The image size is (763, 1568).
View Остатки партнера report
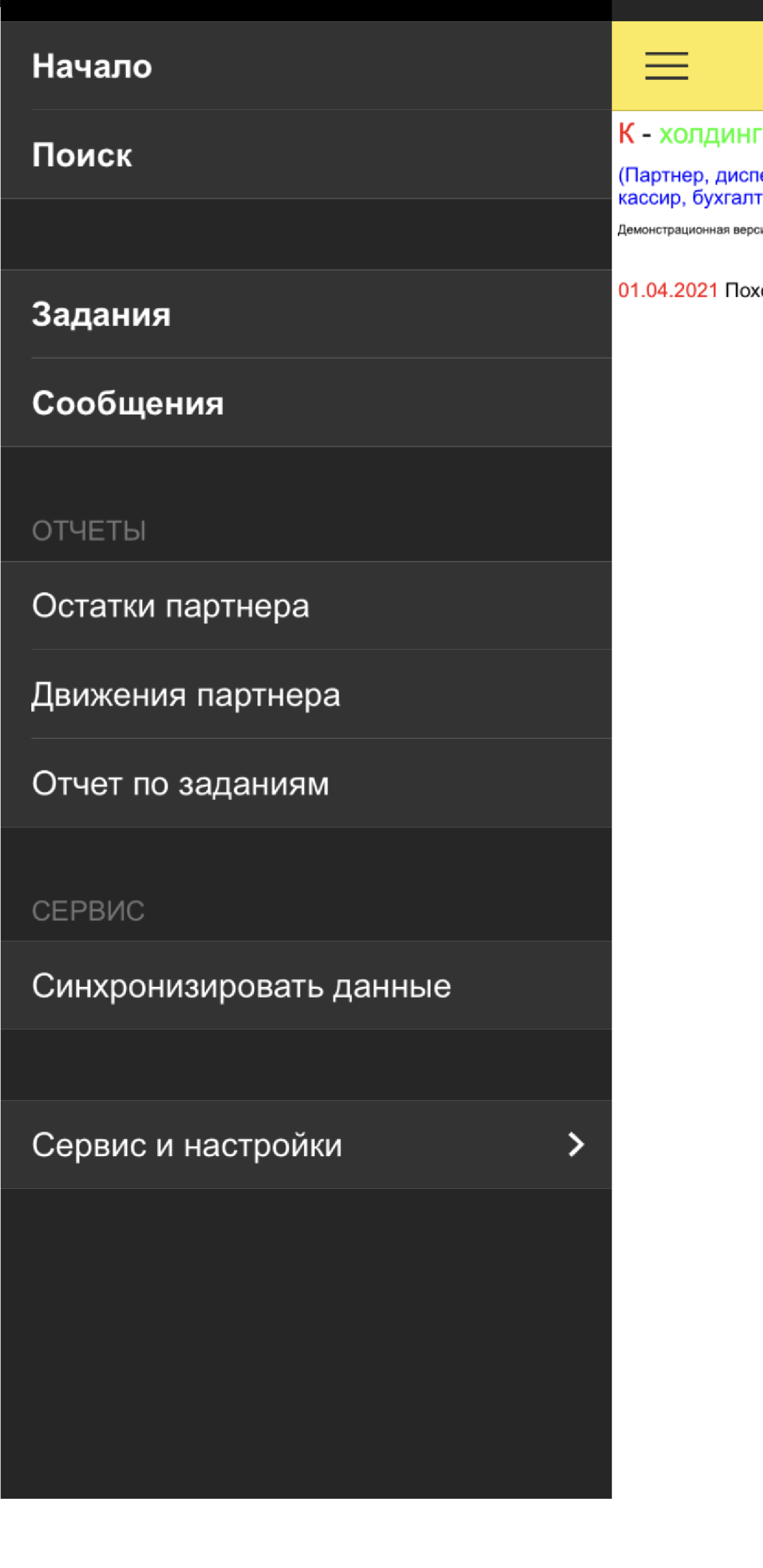coord(305,606)
